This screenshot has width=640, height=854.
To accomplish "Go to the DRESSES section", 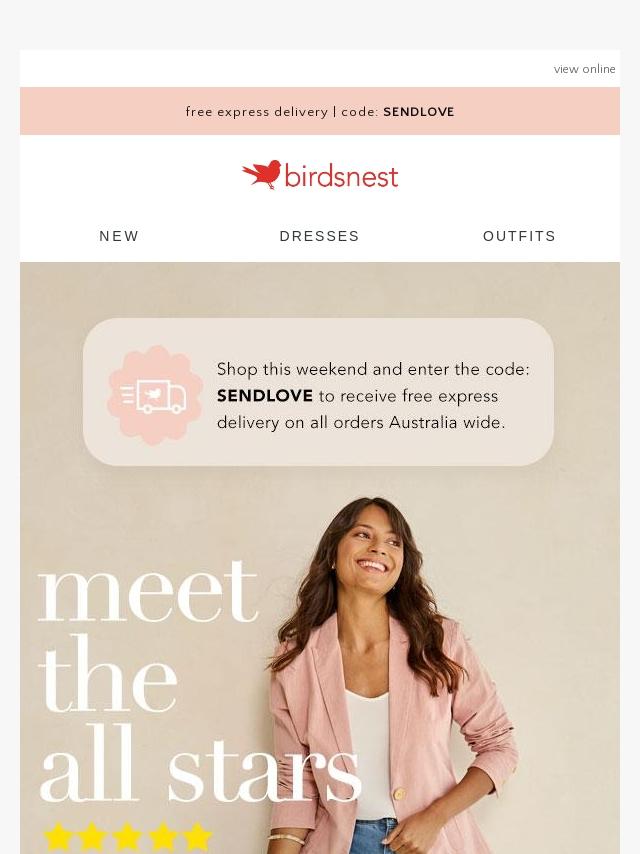I will pyautogui.click(x=320, y=236).
